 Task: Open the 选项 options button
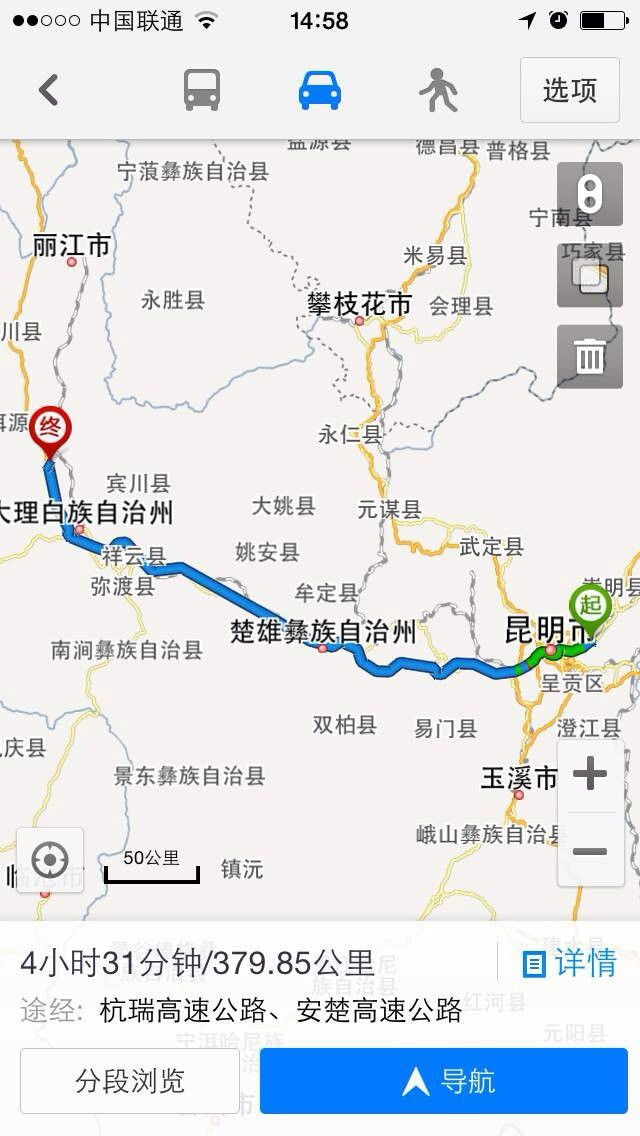(570, 91)
